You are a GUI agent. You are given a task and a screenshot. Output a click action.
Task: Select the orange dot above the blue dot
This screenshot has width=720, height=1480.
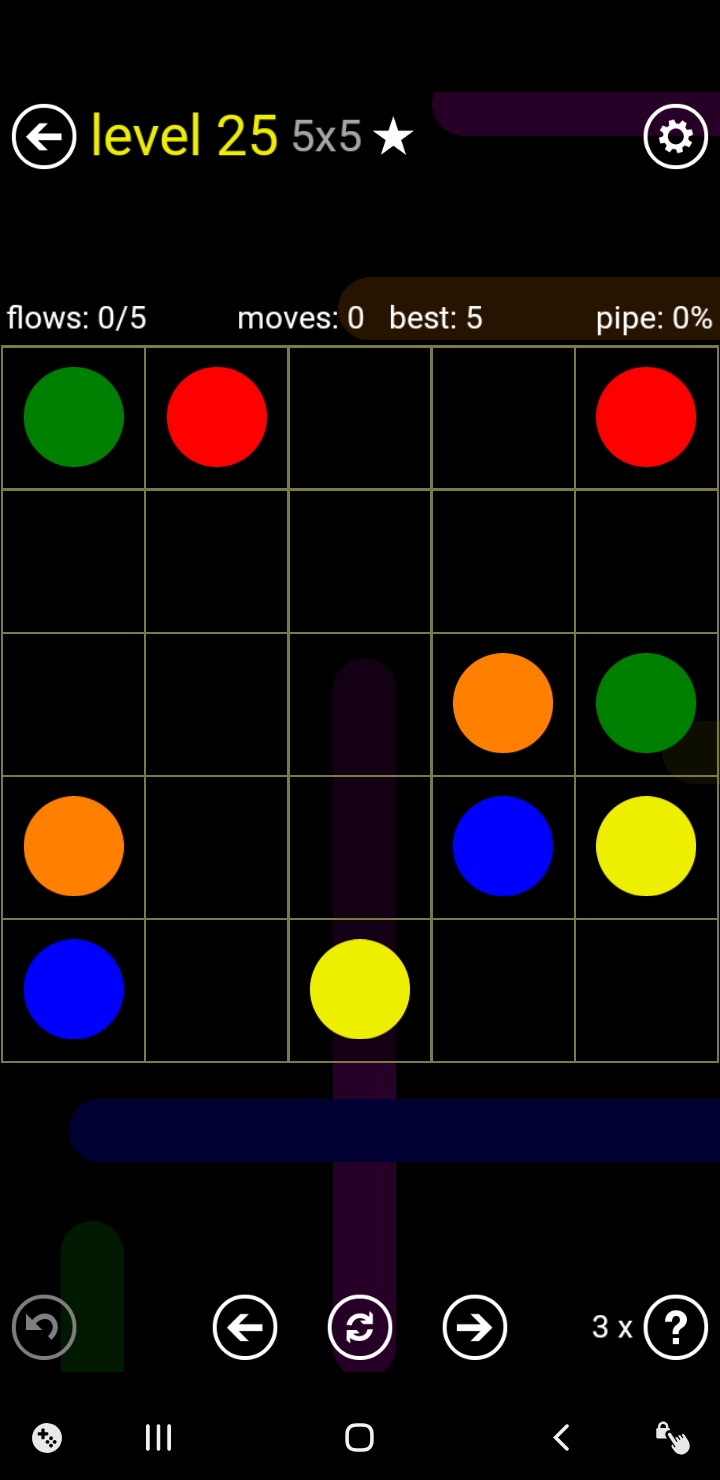tap(74, 846)
